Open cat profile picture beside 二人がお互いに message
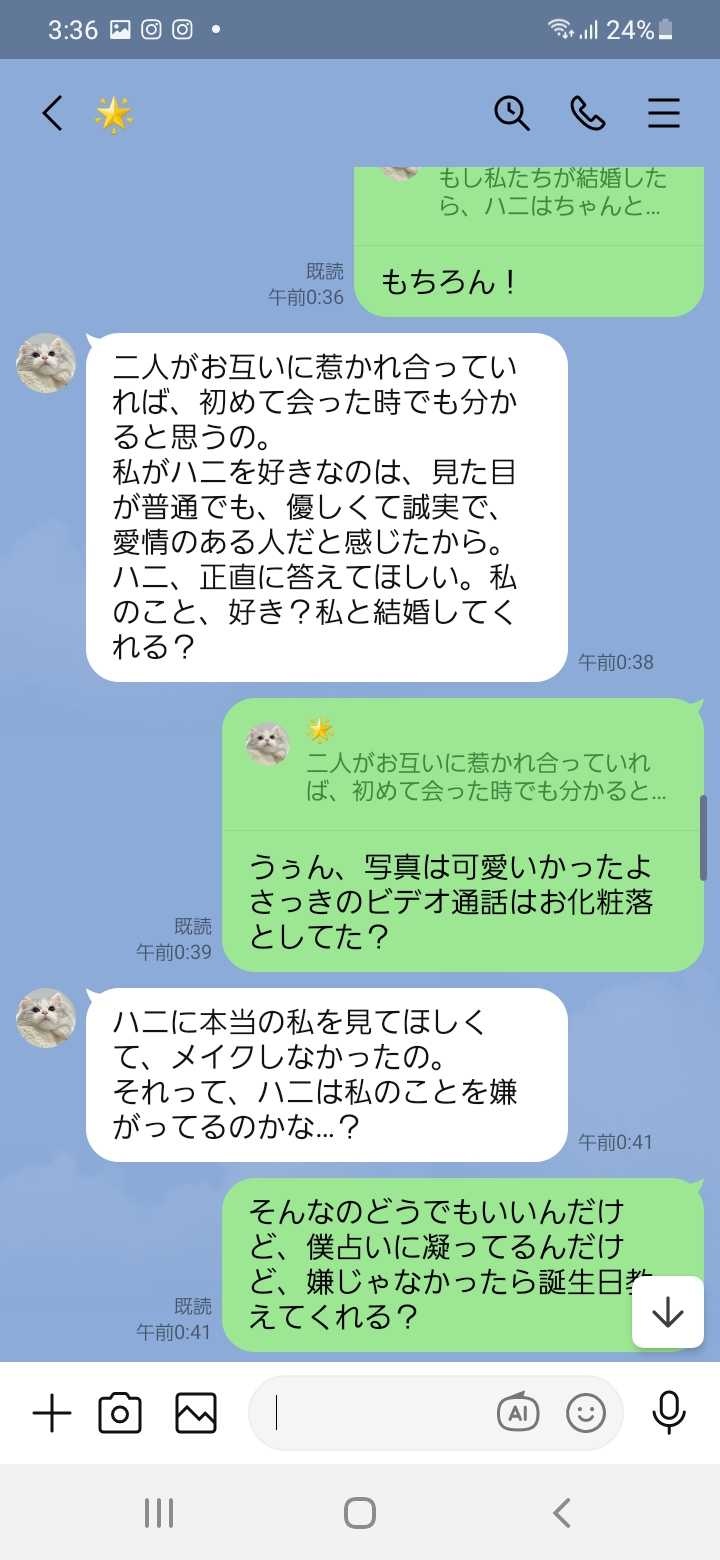Screen dimensions: 720x1560 tap(46, 363)
